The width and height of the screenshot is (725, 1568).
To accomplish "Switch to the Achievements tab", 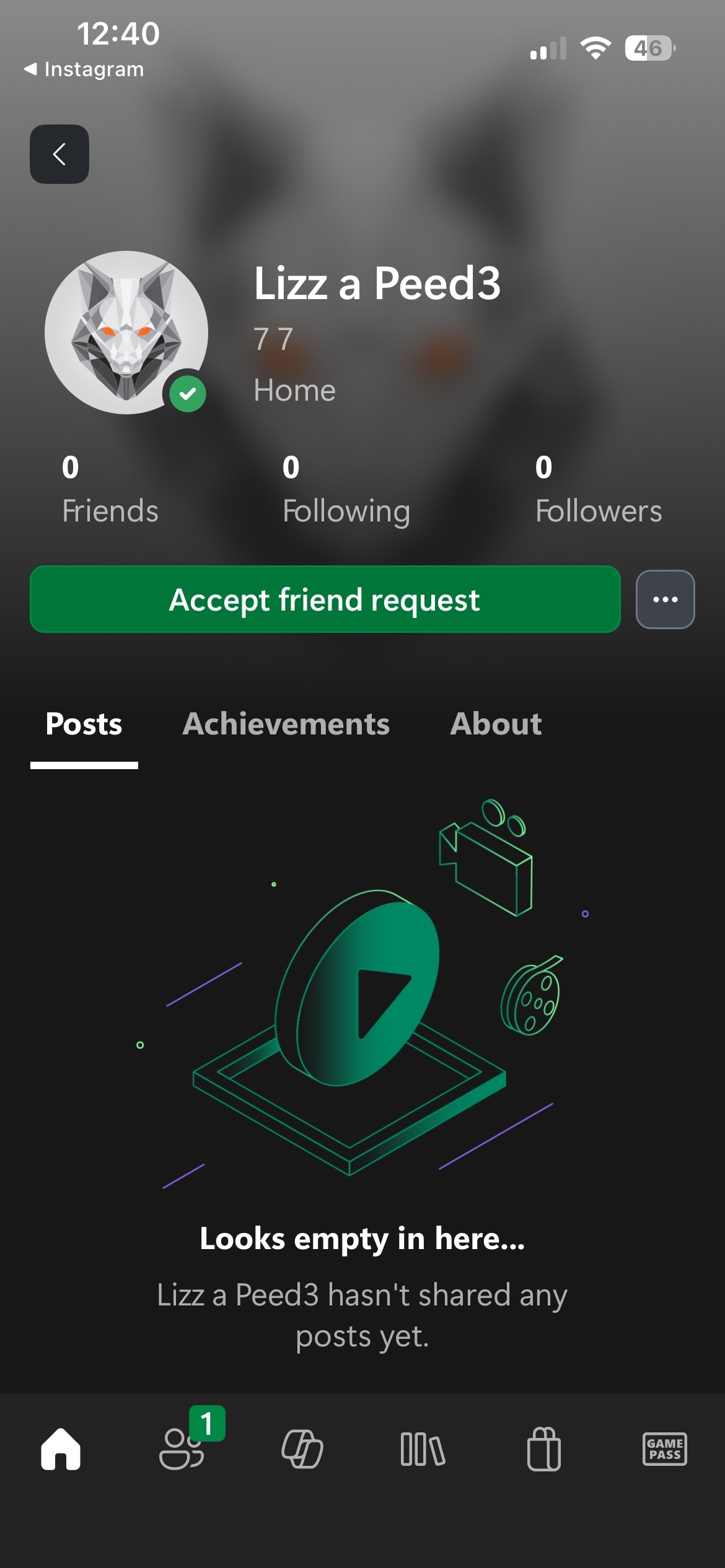I will click(286, 724).
